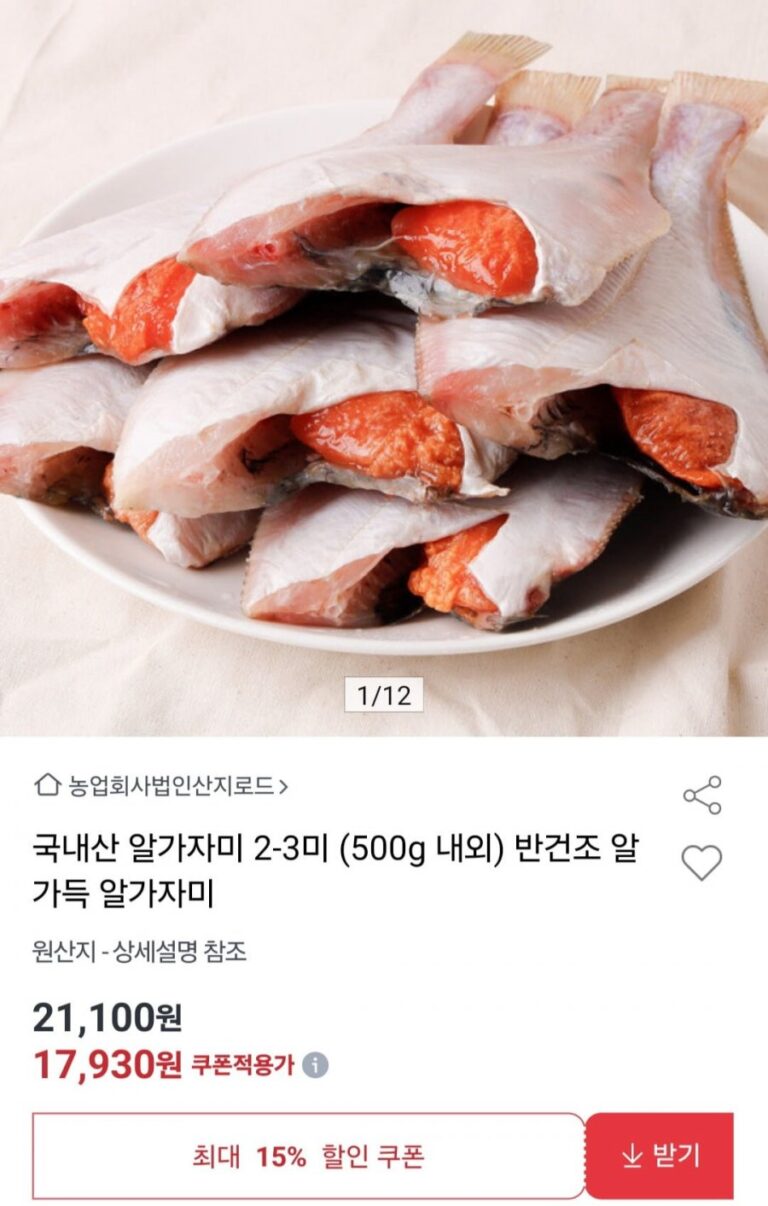Add the product to wishlist heart
Image resolution: width=768 pixels, height=1206 pixels.
point(701,862)
